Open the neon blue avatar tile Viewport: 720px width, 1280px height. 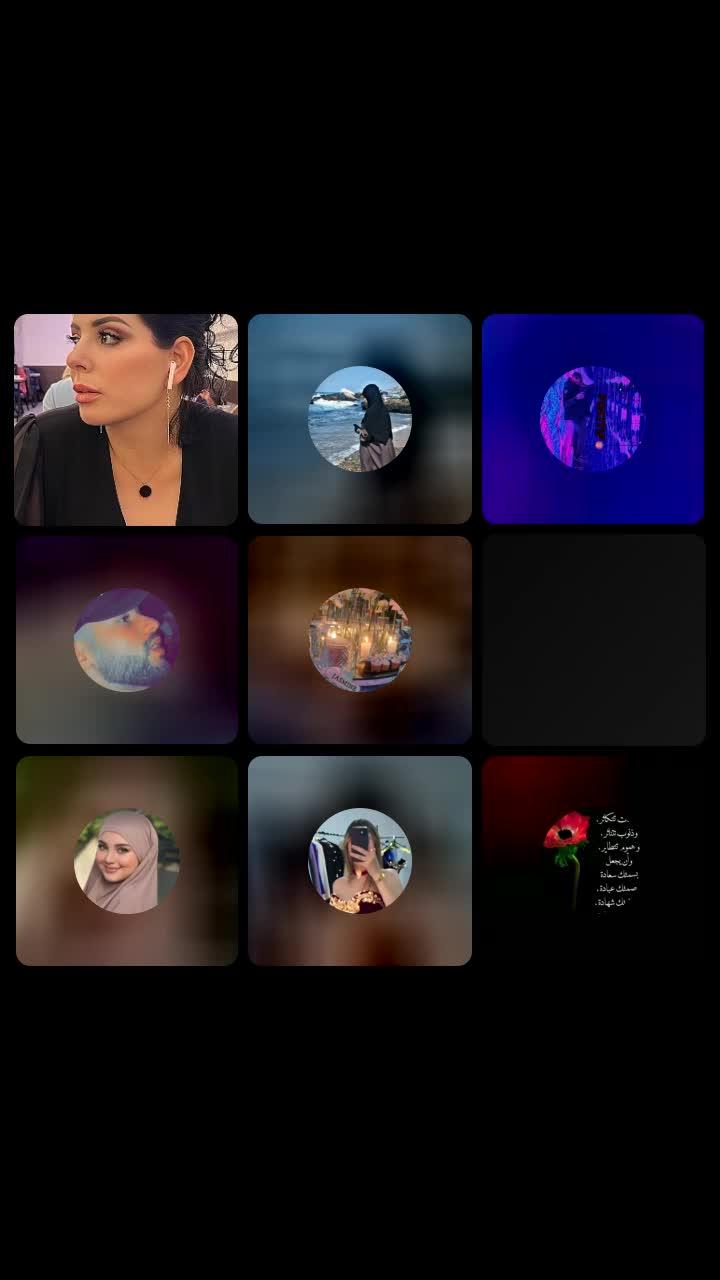593,419
